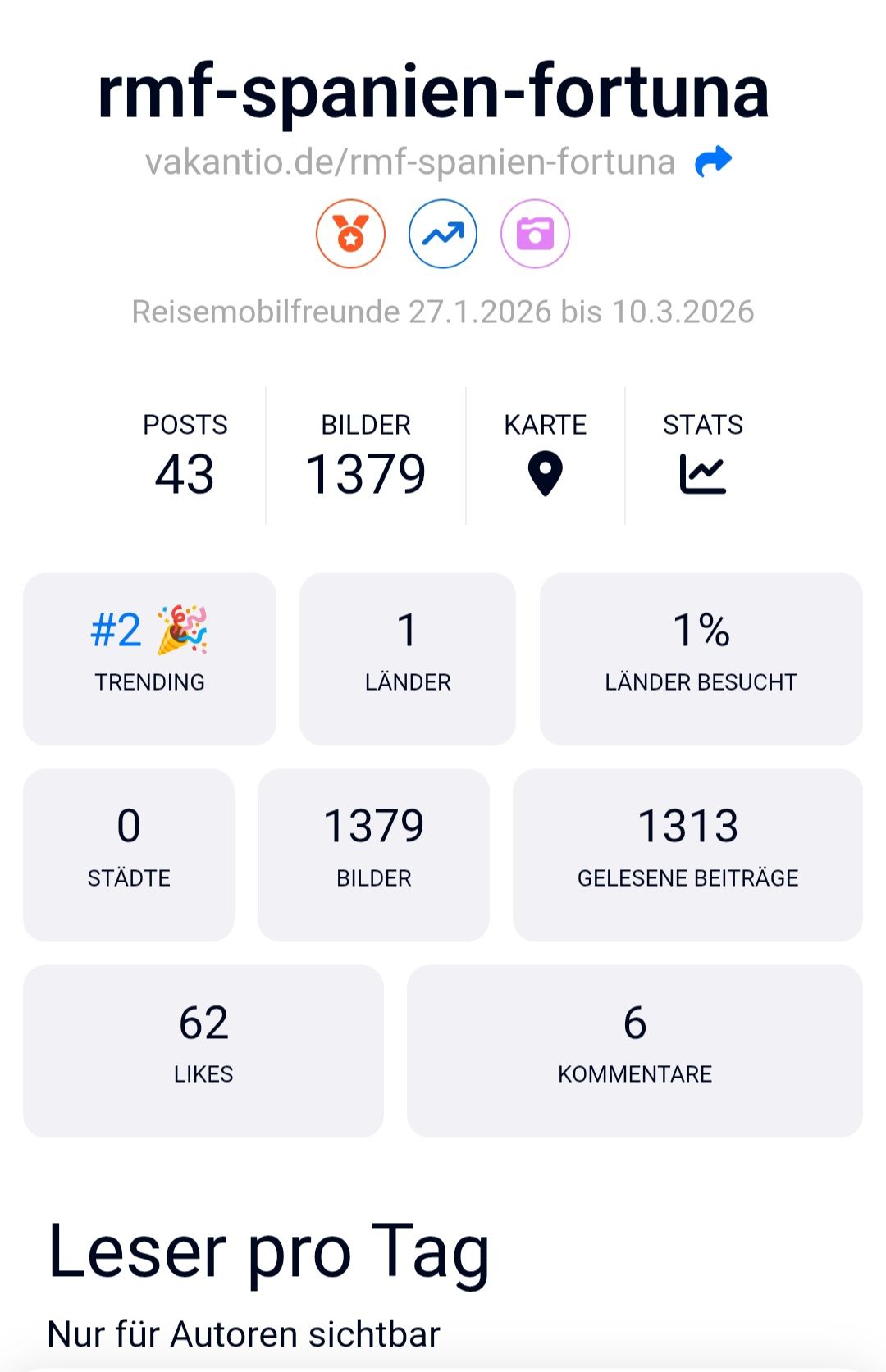
Task: Open the Stats tab
Action: click(703, 456)
